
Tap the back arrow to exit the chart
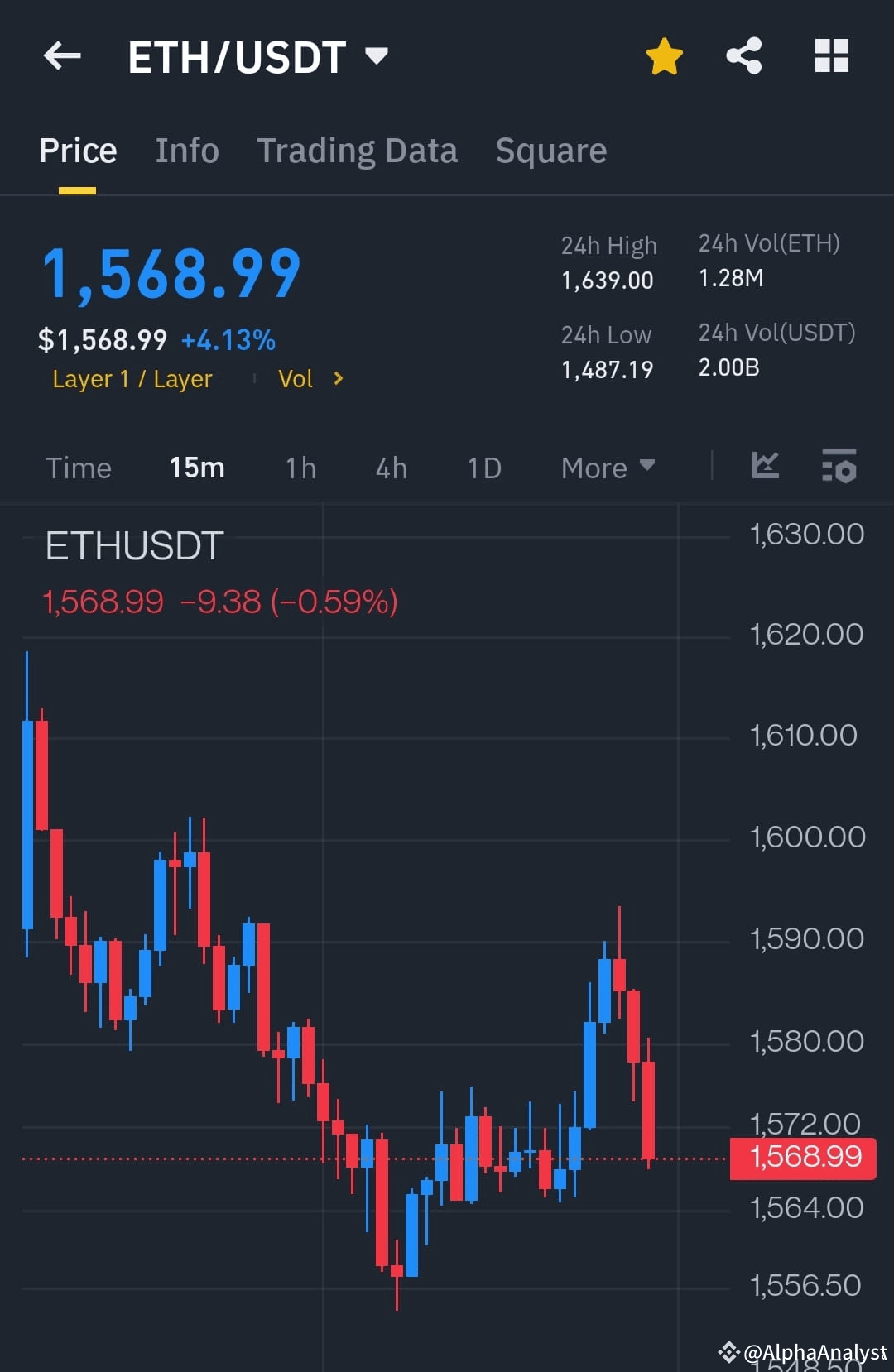[x=62, y=55]
